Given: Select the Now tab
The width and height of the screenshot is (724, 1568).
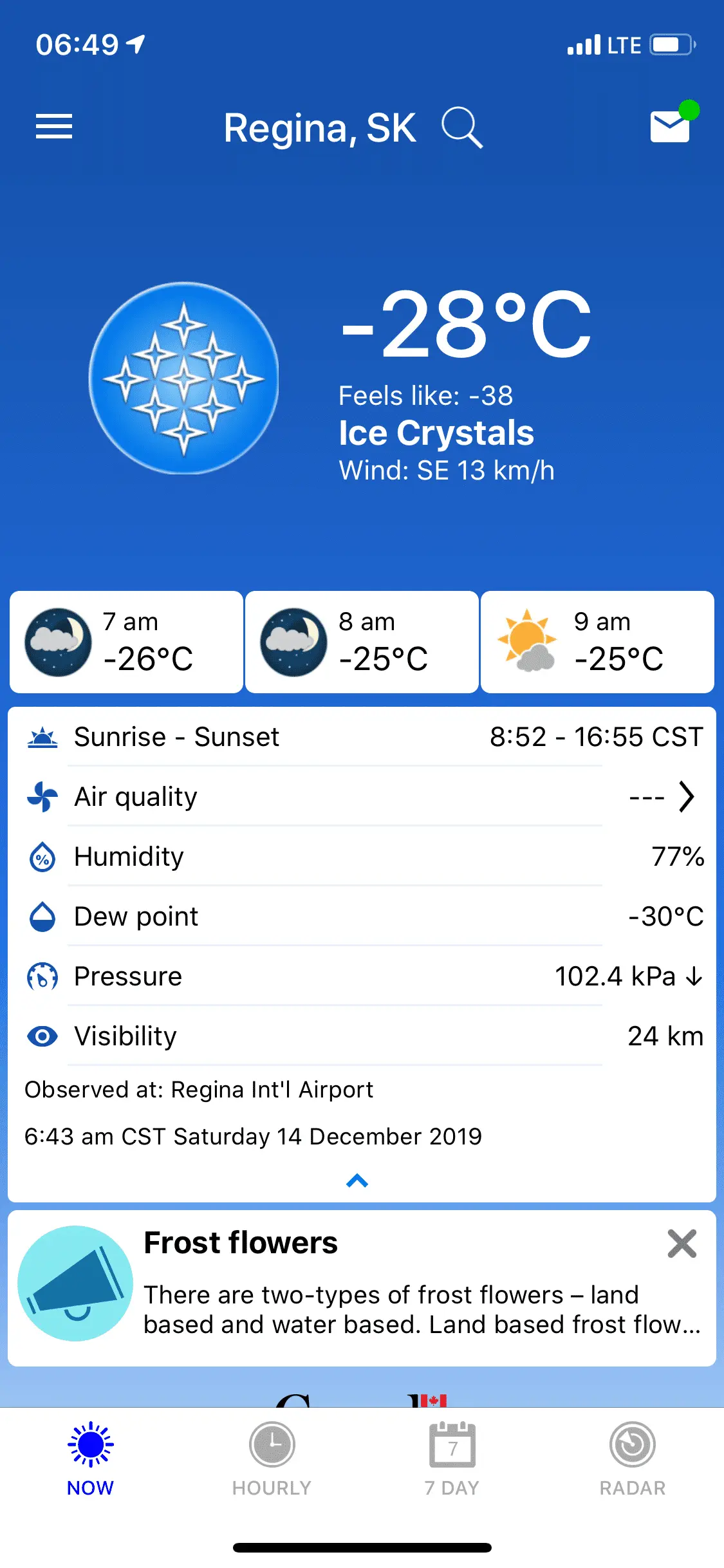Looking at the screenshot, I should [x=91, y=1459].
